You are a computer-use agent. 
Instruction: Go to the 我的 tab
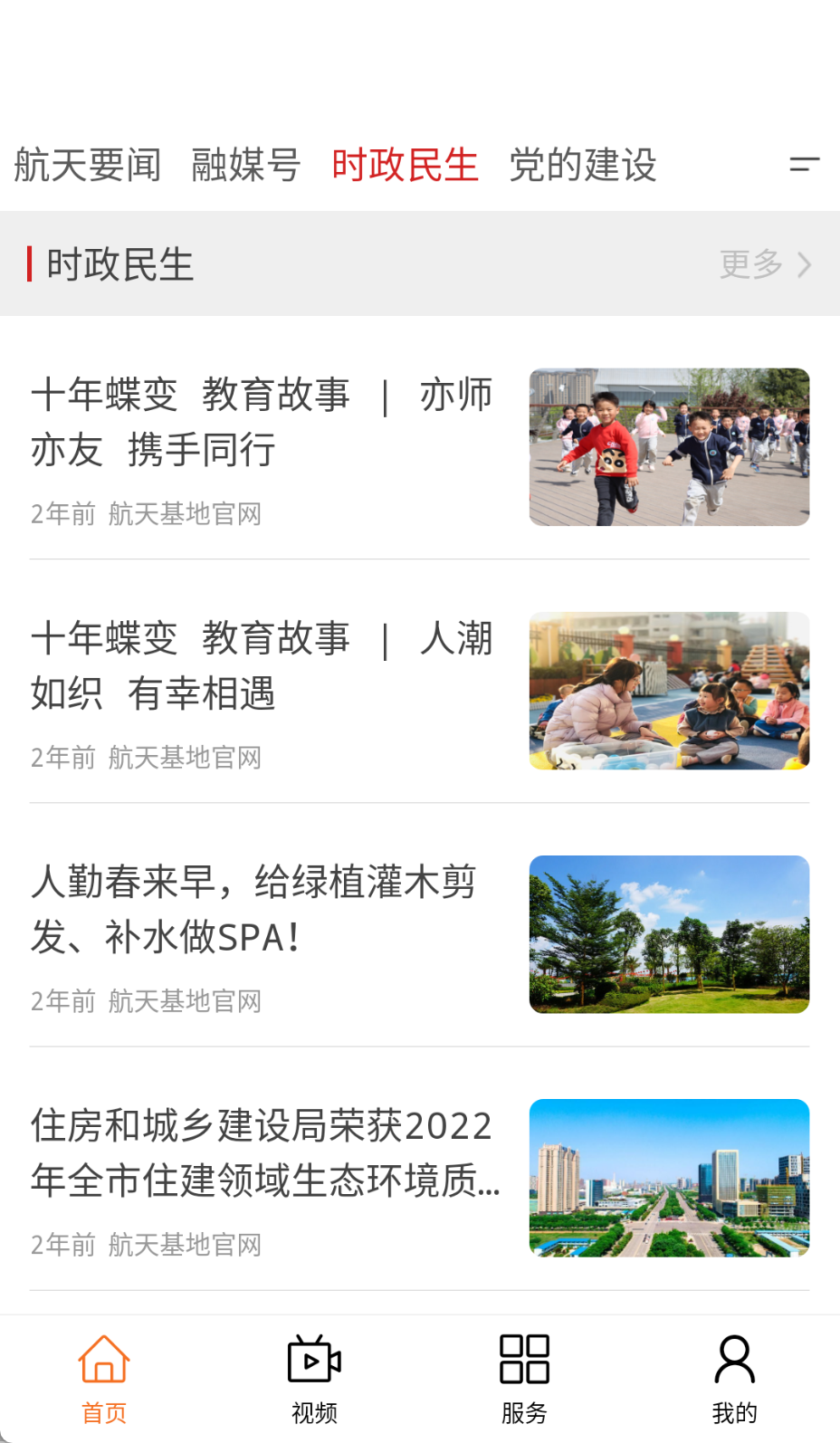(734, 1379)
